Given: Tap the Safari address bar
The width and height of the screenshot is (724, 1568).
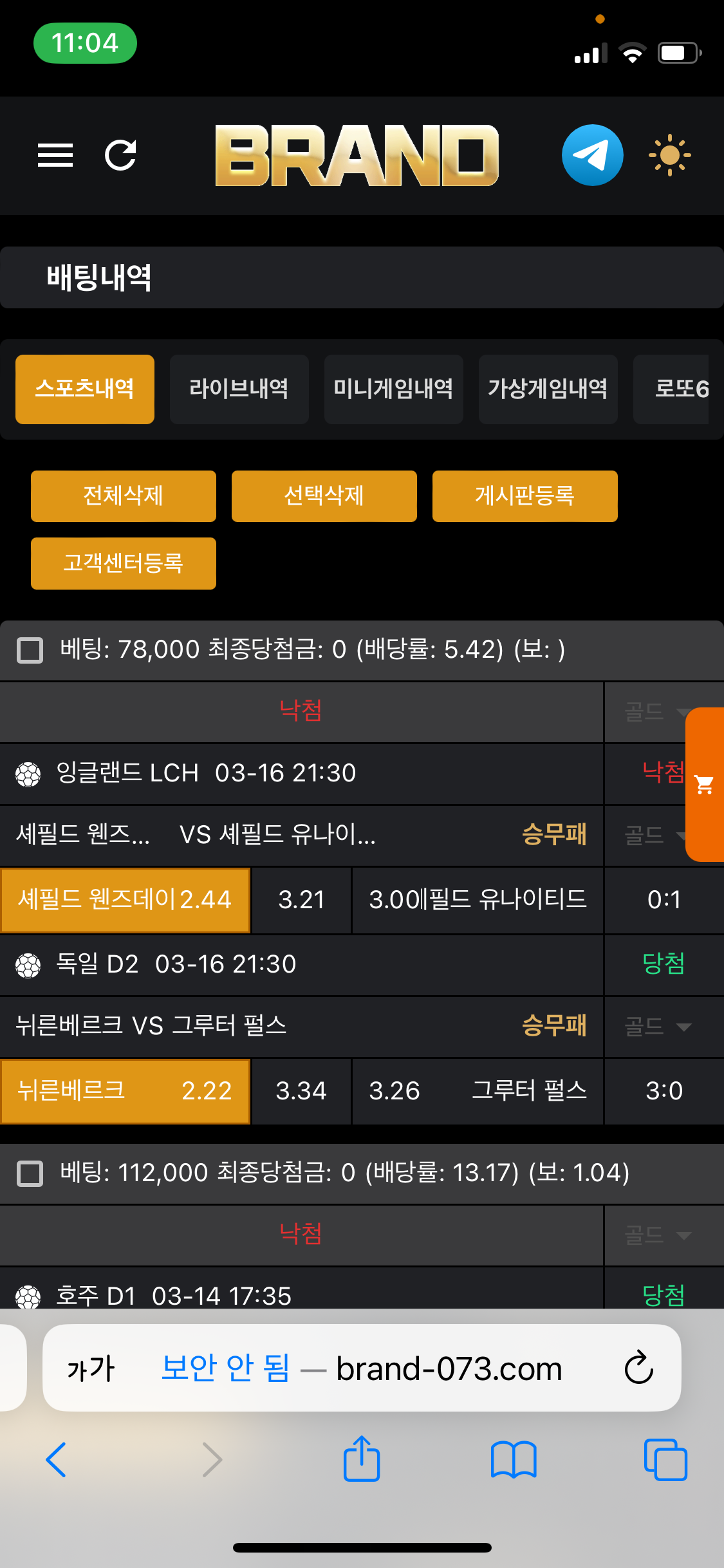Looking at the screenshot, I should [x=362, y=1368].
